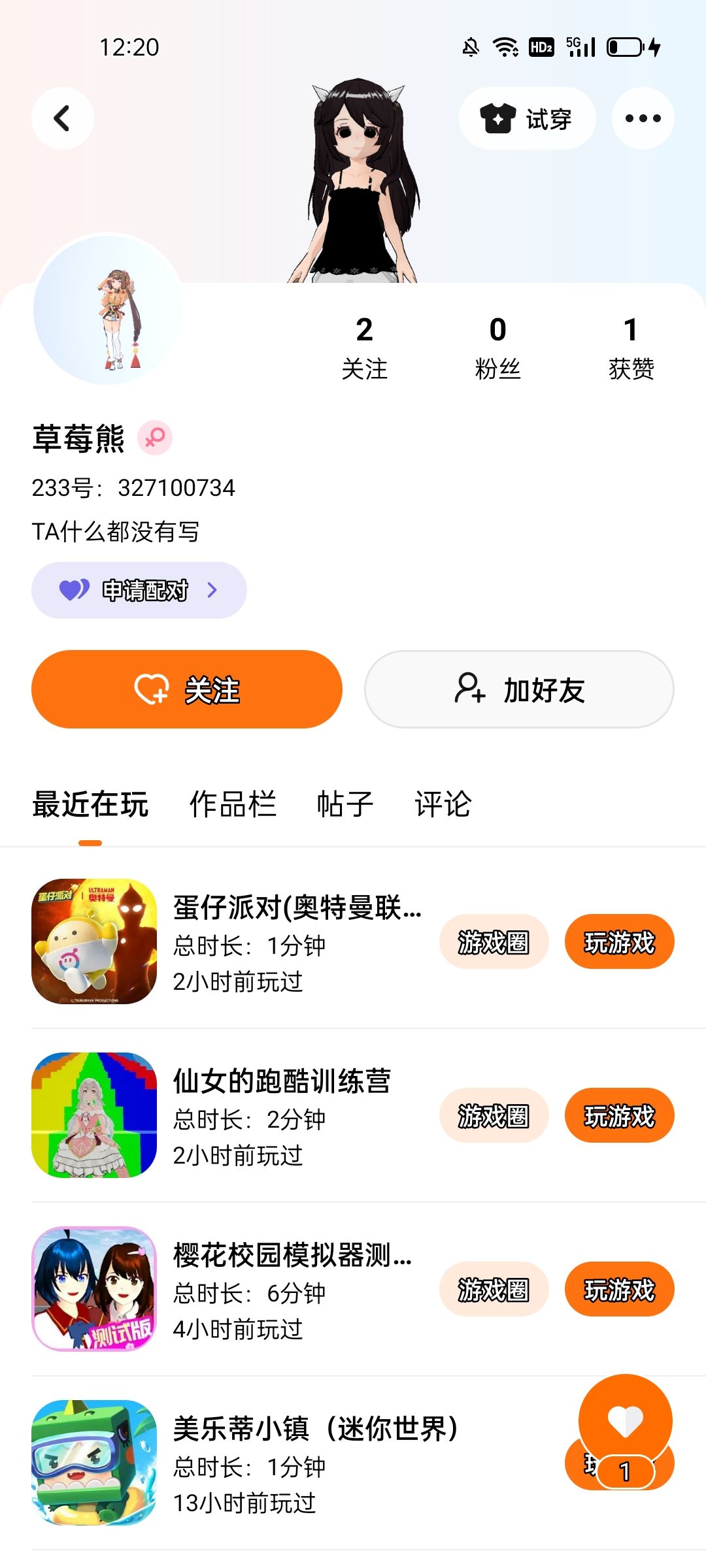View the 粉丝 fans count

coord(497,348)
